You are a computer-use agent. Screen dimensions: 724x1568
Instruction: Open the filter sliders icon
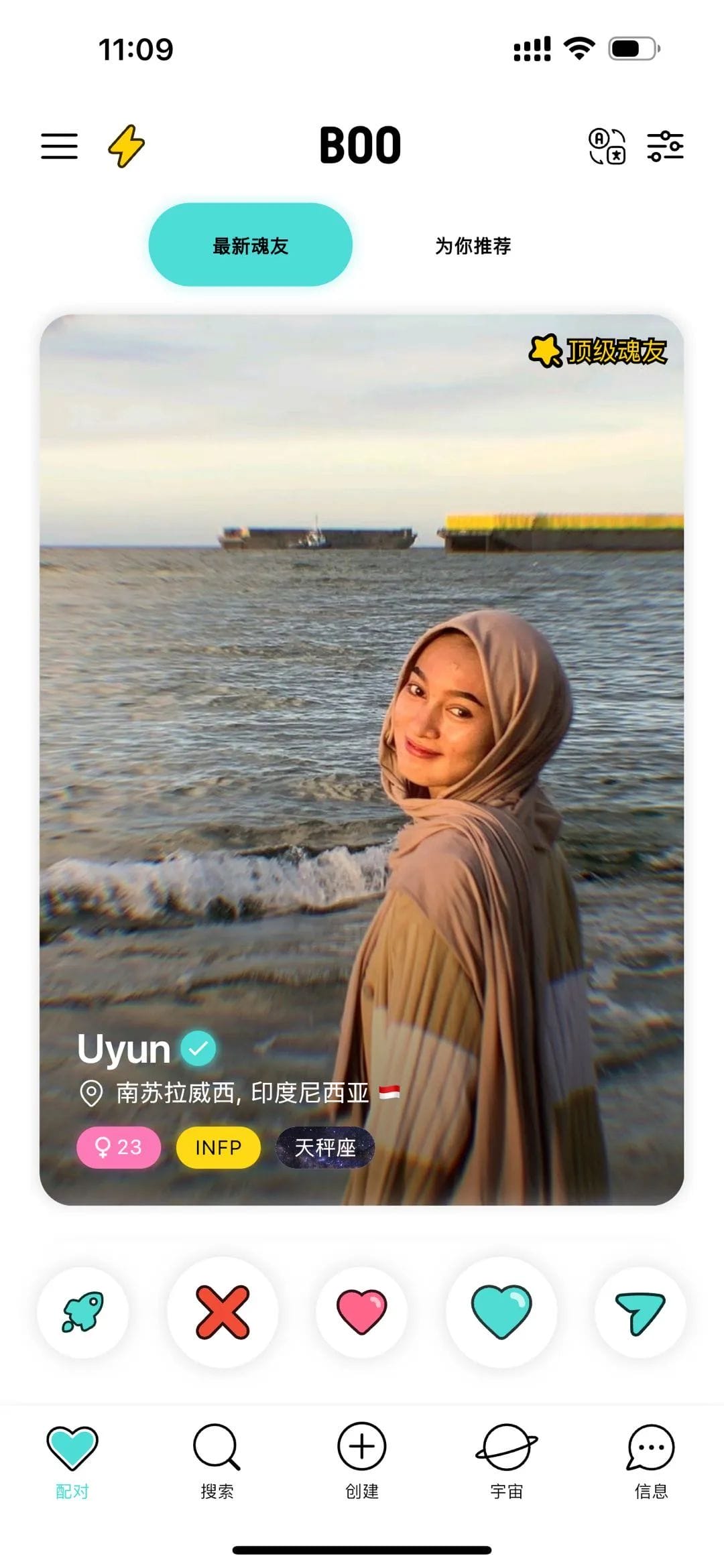(665, 145)
